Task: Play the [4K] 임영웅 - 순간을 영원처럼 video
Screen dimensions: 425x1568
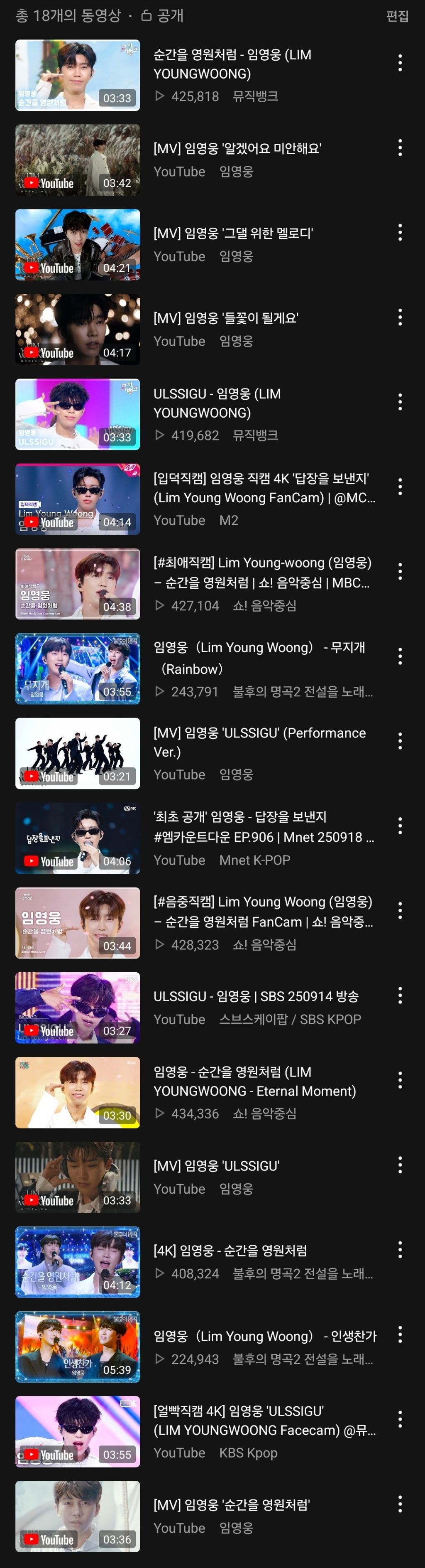Action: click(x=77, y=1262)
